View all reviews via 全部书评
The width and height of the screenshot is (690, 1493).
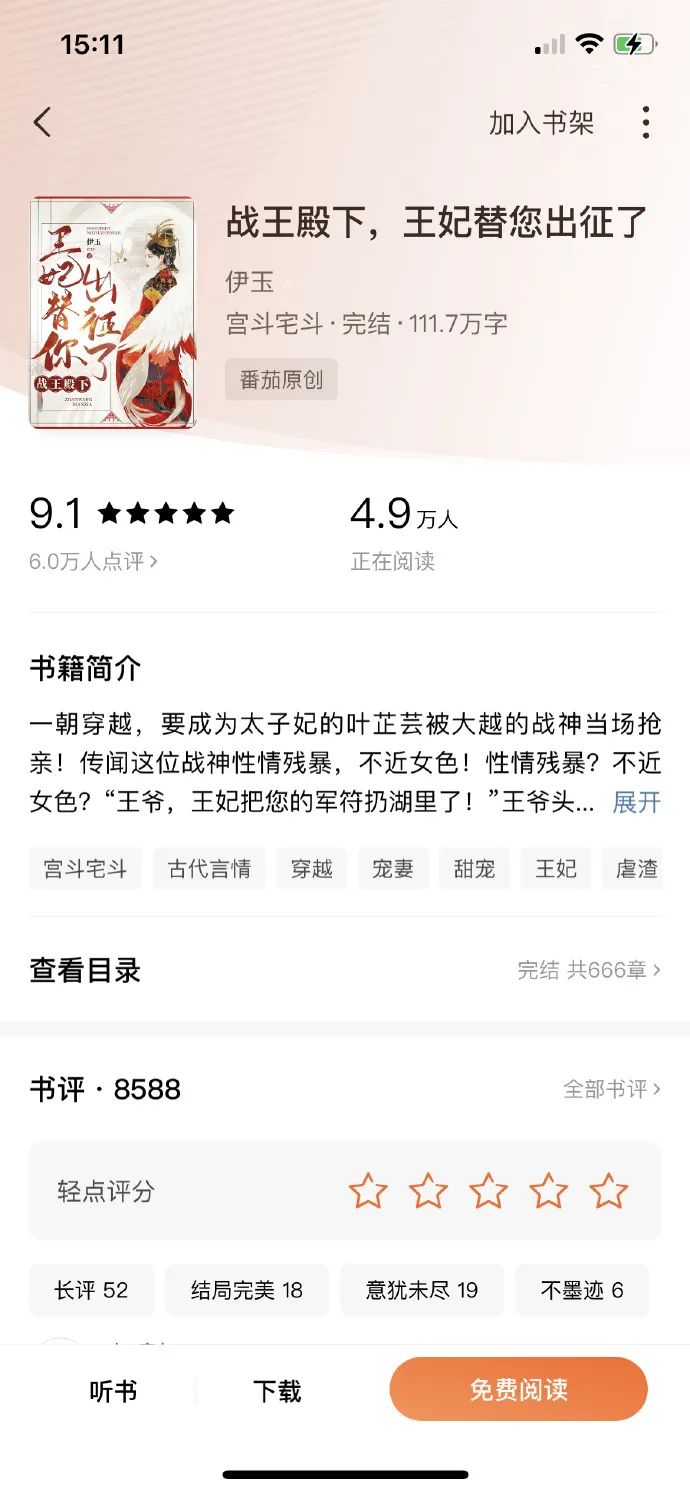pyautogui.click(x=612, y=1089)
